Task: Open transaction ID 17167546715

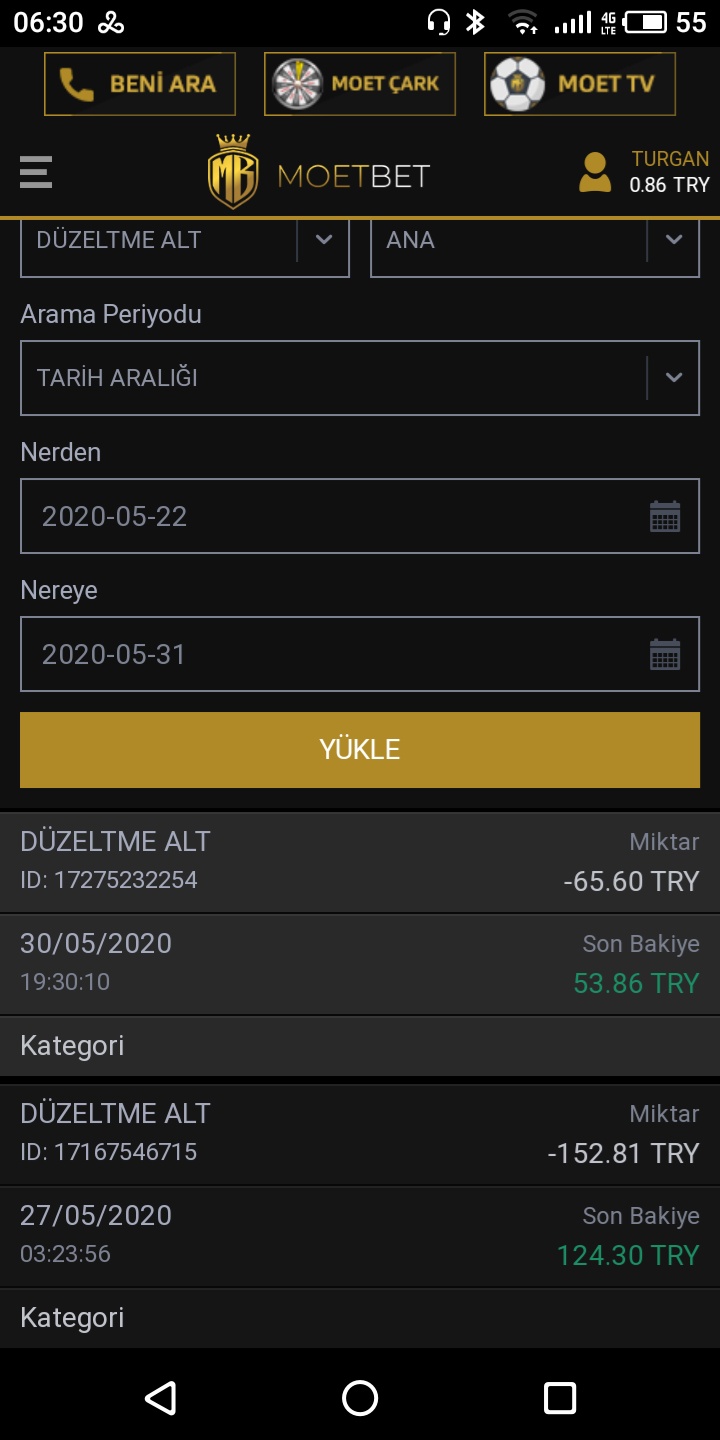Action: (360, 1134)
